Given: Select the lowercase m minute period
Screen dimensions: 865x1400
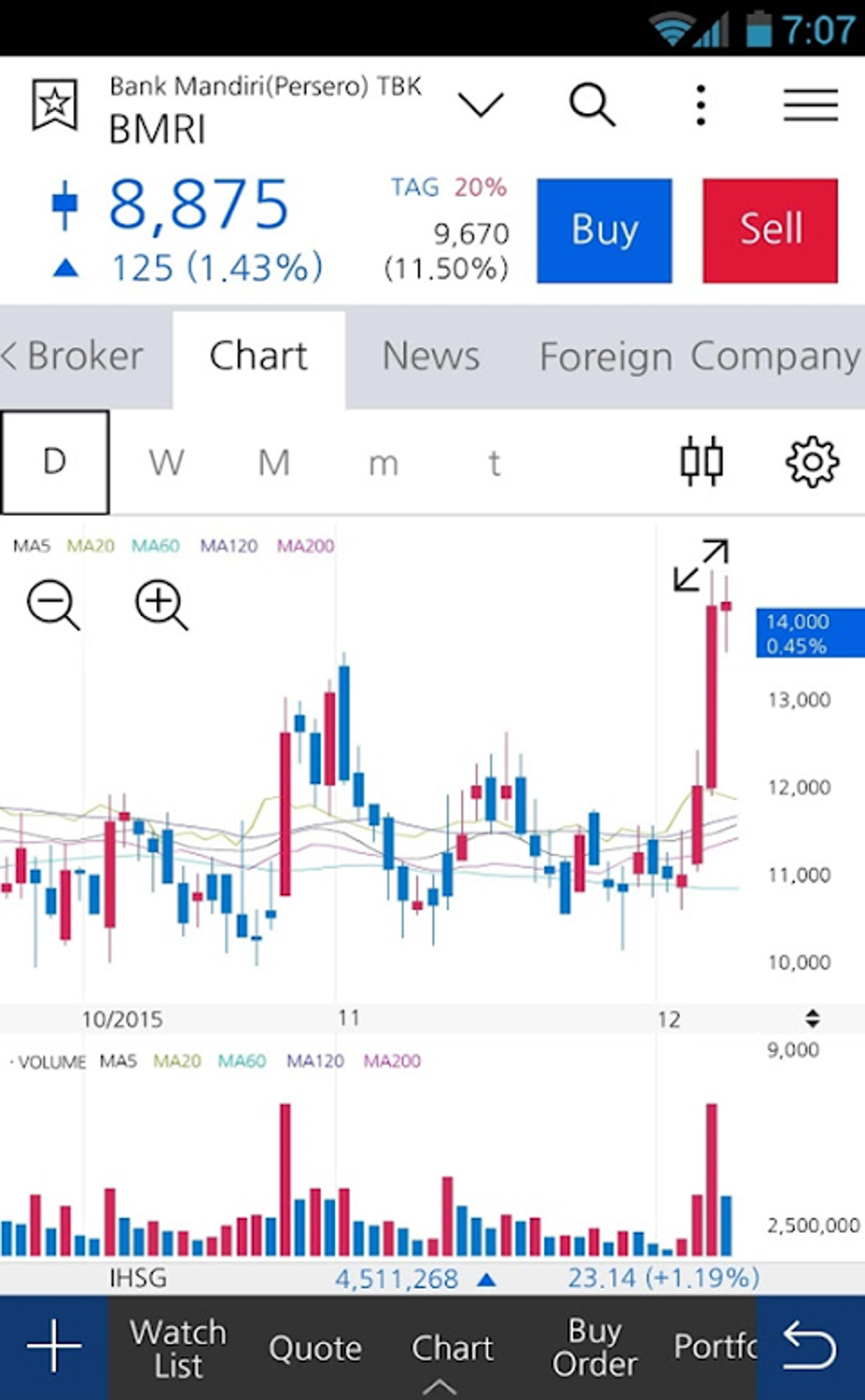Looking at the screenshot, I should pos(383,463).
